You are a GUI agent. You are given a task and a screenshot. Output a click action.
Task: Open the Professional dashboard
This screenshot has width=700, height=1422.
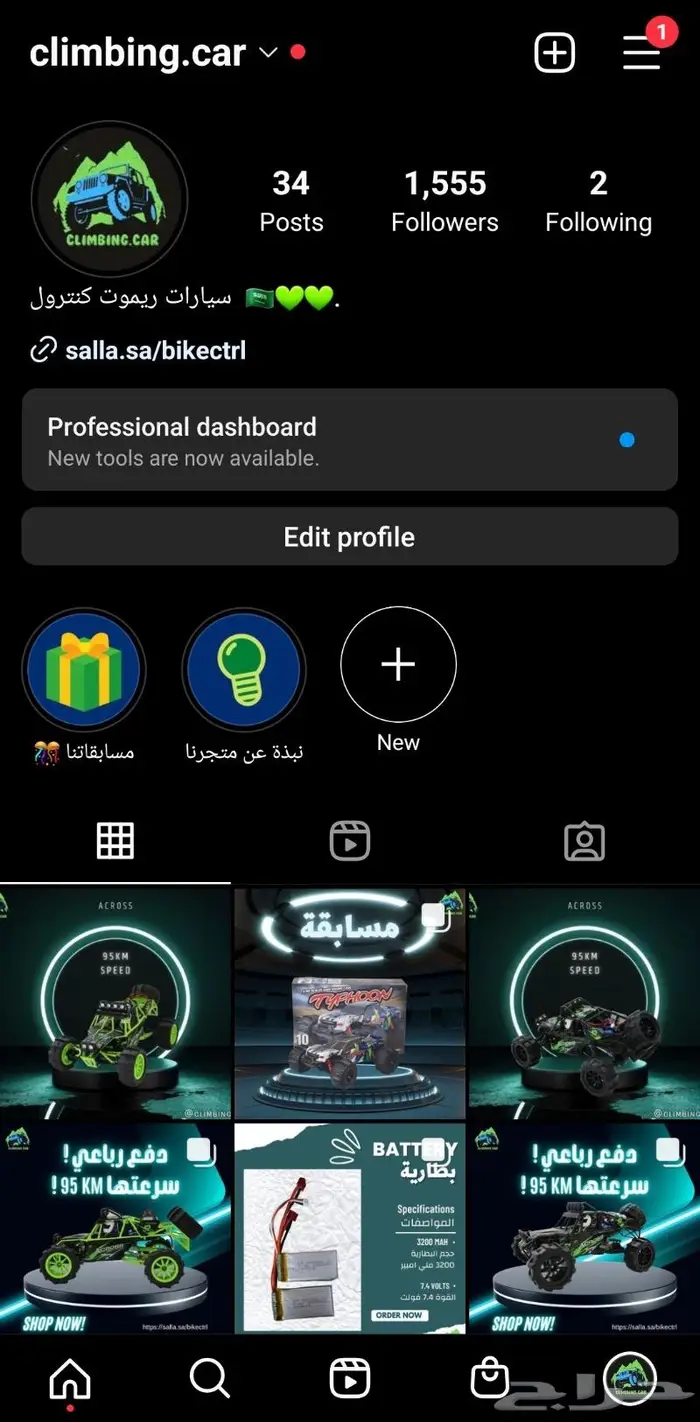click(x=349, y=440)
